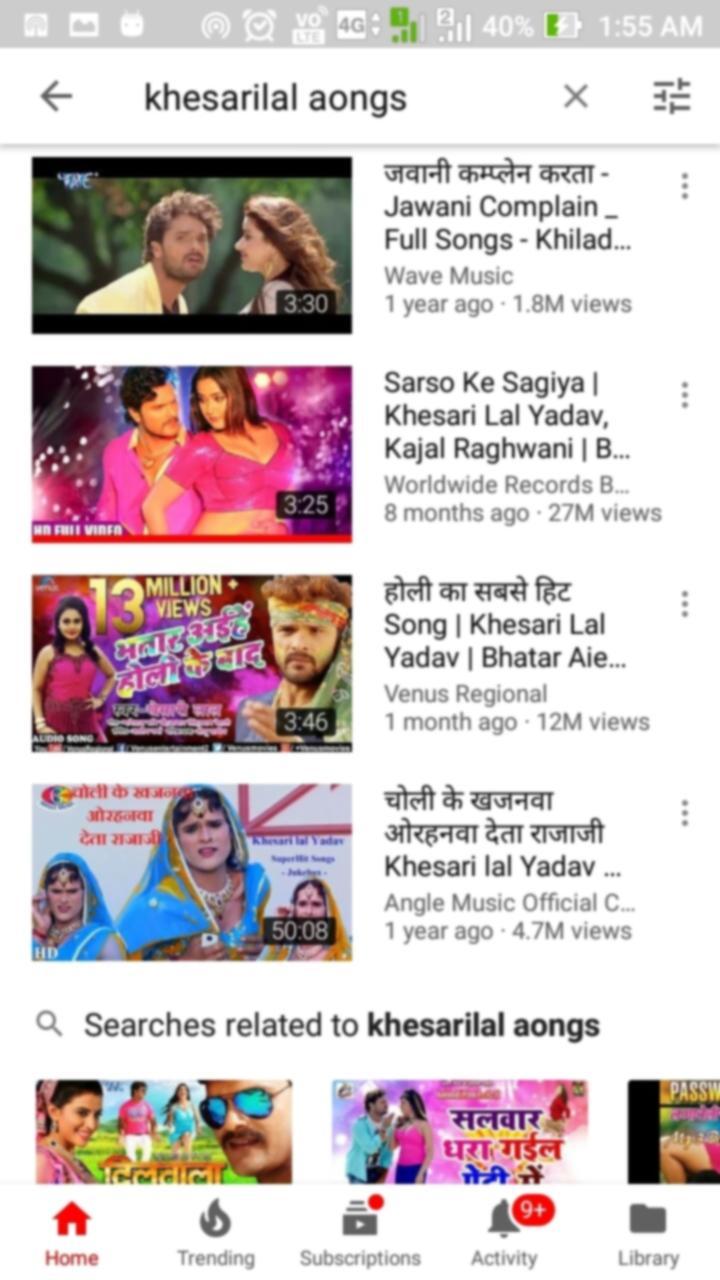
Task: Go back from search results
Action: coord(56,97)
